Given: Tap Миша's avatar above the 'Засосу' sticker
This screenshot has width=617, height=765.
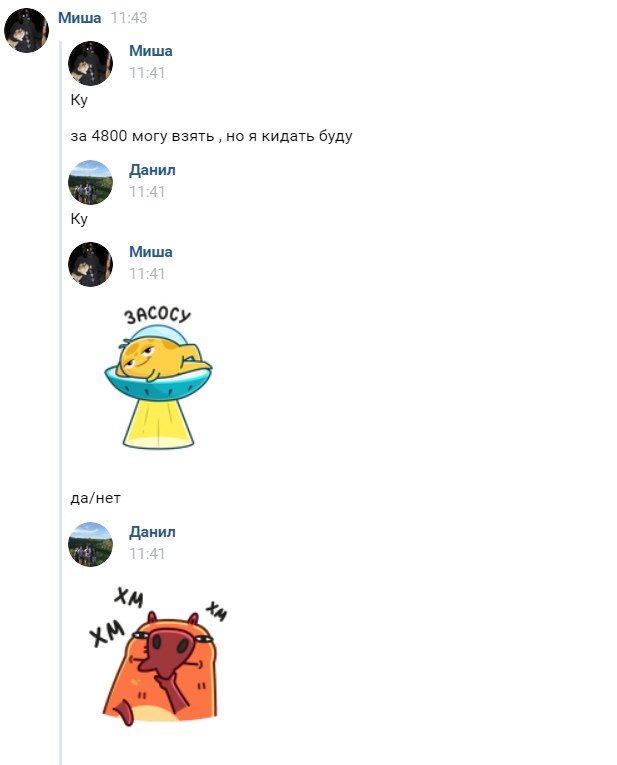Looking at the screenshot, I should click(90, 264).
